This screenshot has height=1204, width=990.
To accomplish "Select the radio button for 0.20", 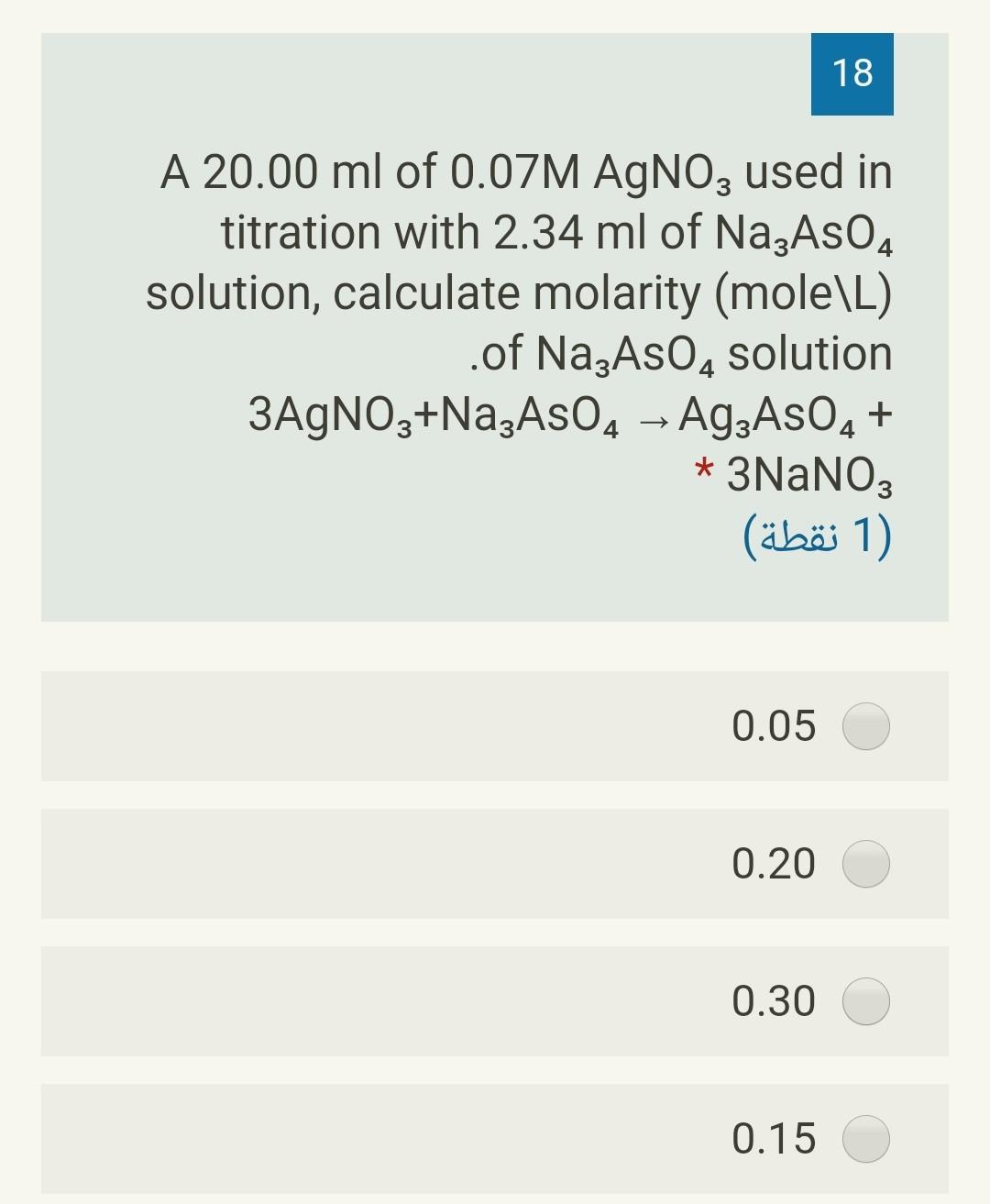I will tap(865, 865).
